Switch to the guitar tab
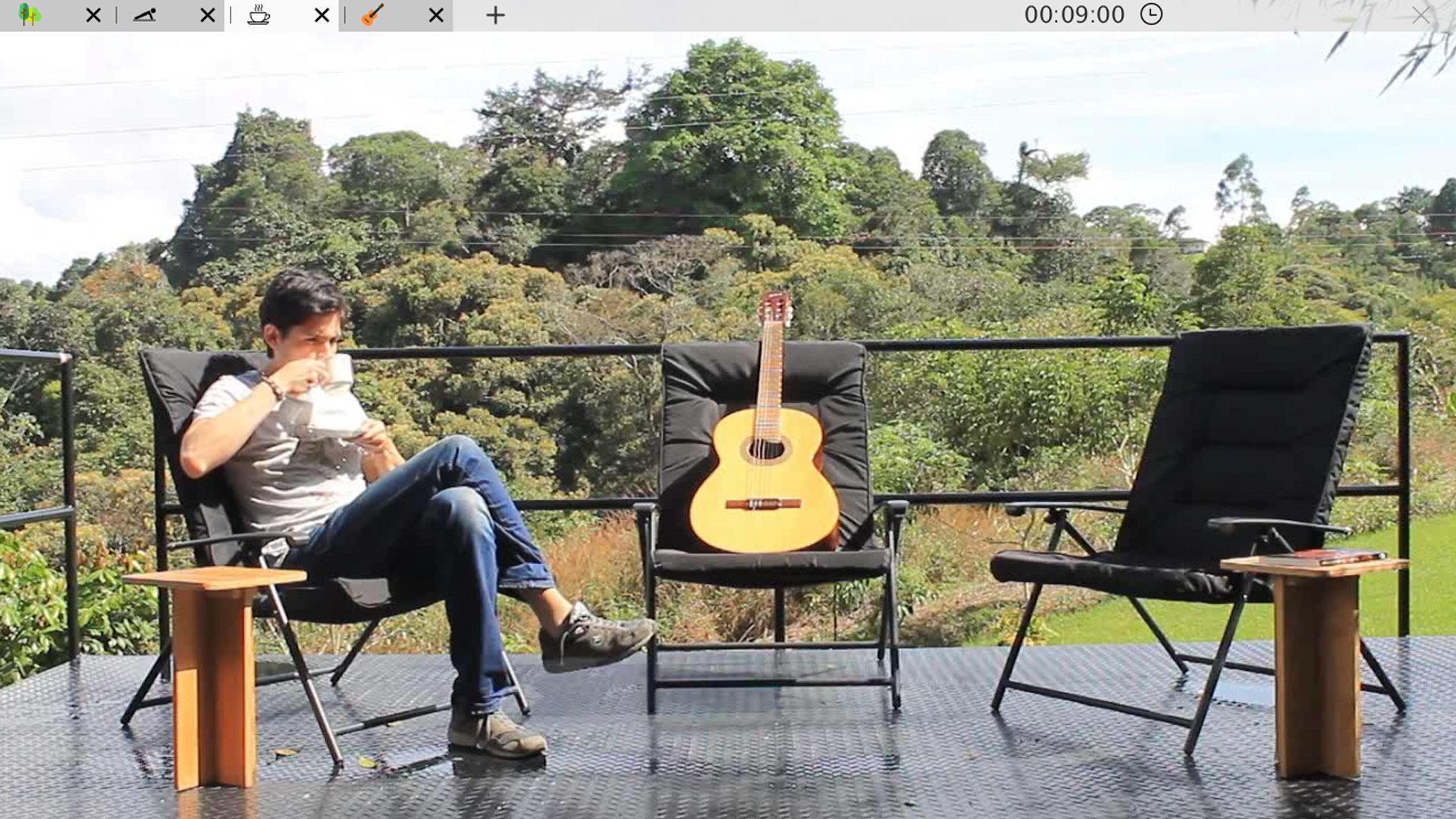The width and height of the screenshot is (1456, 819). tap(373, 15)
